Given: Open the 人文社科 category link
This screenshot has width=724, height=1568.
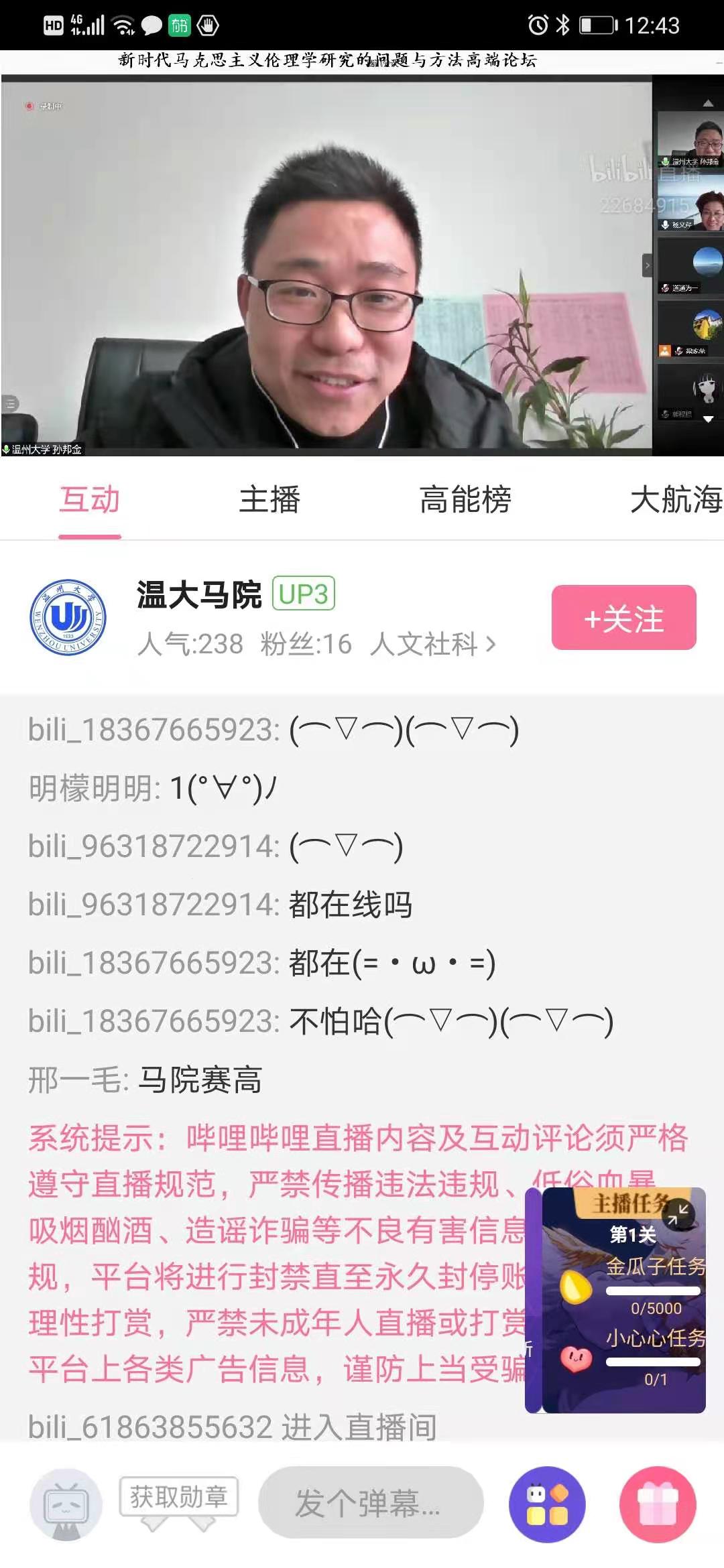Looking at the screenshot, I should click(433, 644).
